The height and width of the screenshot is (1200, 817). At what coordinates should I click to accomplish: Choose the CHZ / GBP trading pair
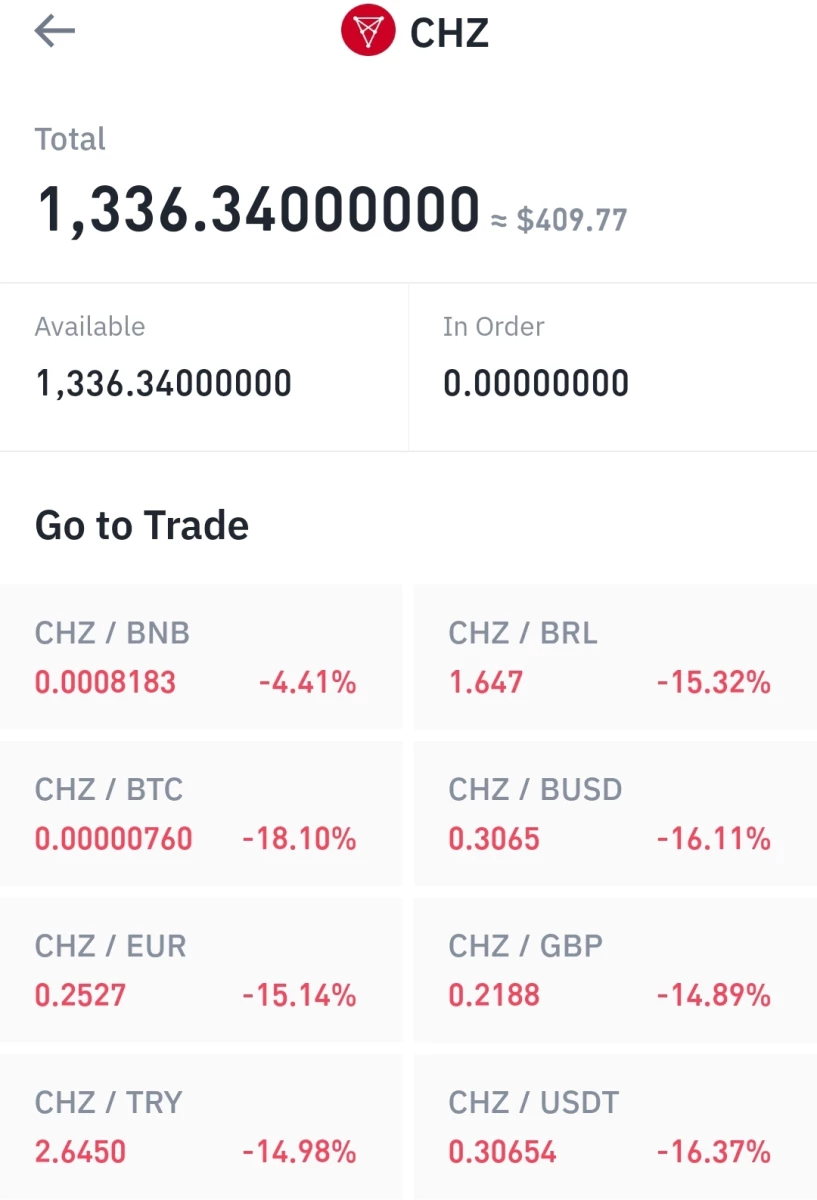tap(615, 970)
